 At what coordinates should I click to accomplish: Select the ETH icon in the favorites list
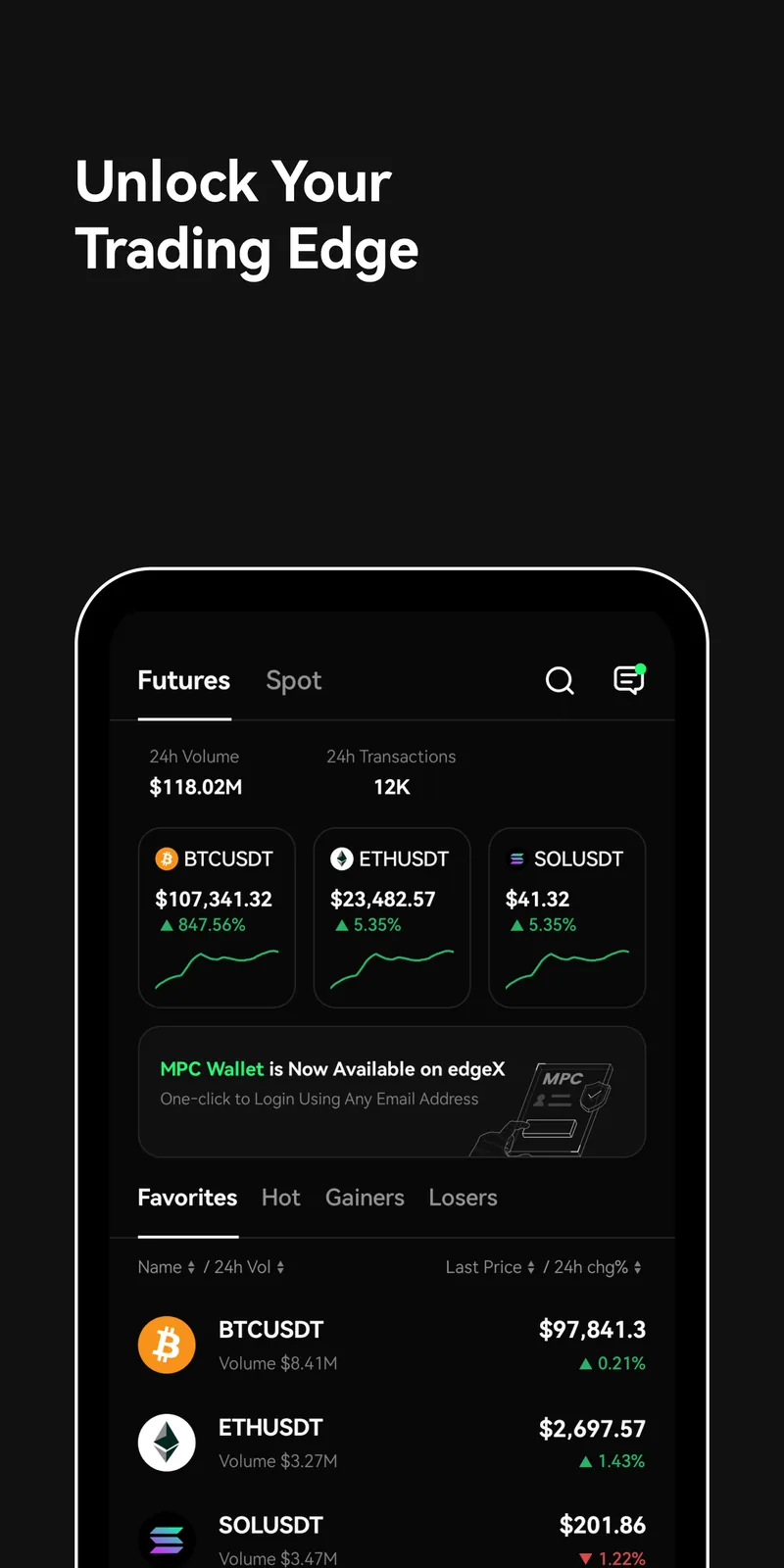pos(167,1443)
